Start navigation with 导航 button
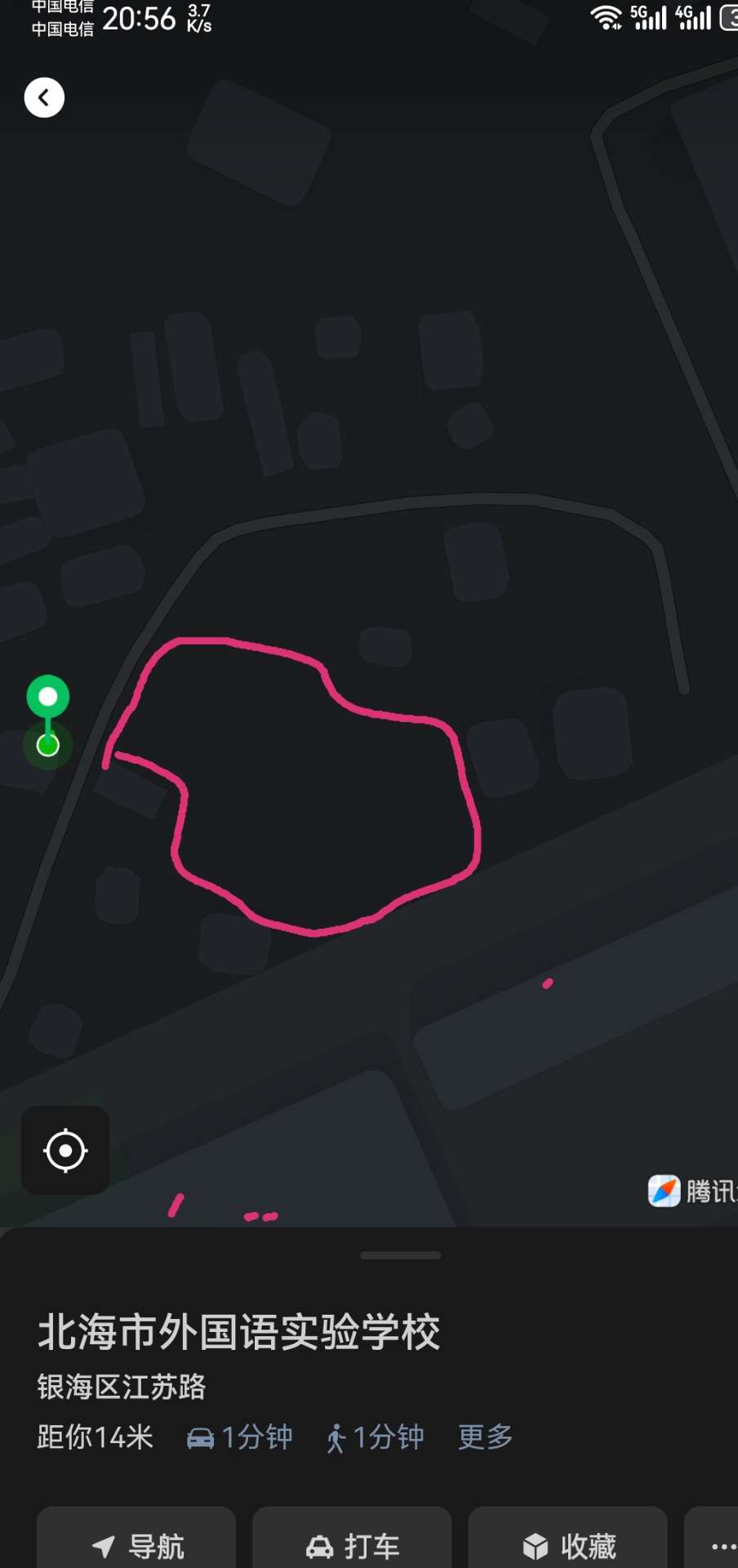 137,1545
